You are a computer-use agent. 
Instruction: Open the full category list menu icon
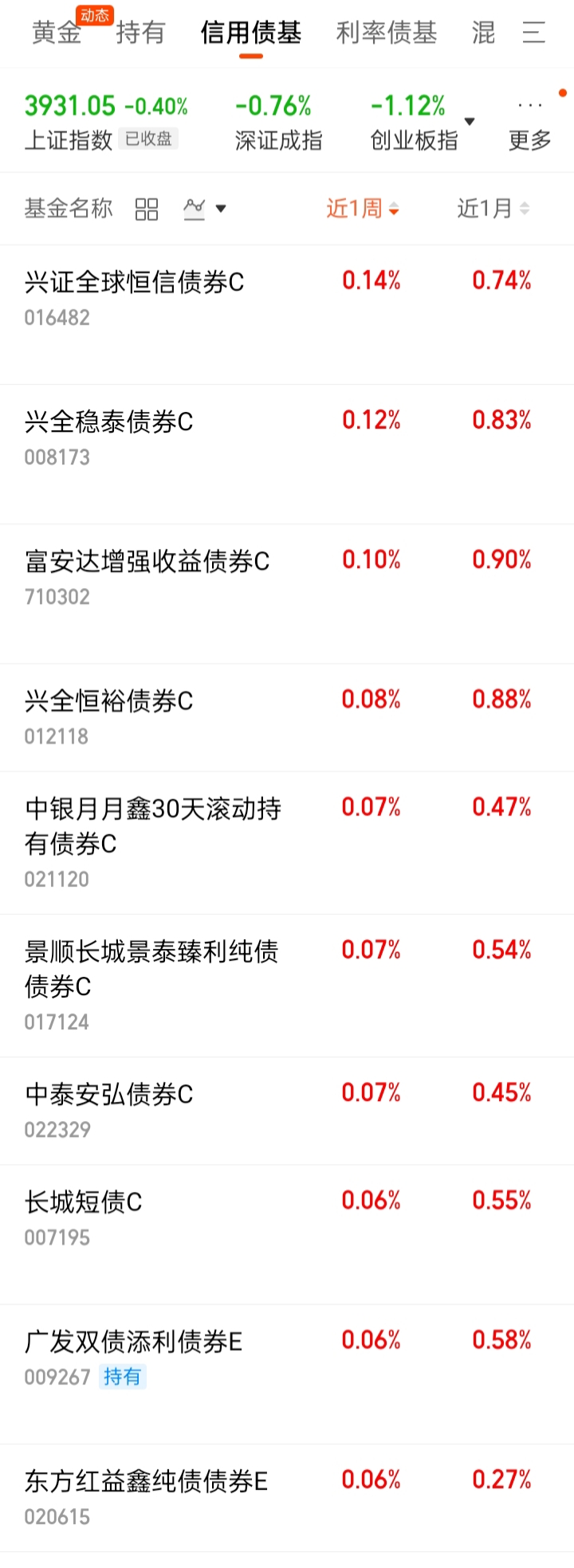tap(533, 33)
